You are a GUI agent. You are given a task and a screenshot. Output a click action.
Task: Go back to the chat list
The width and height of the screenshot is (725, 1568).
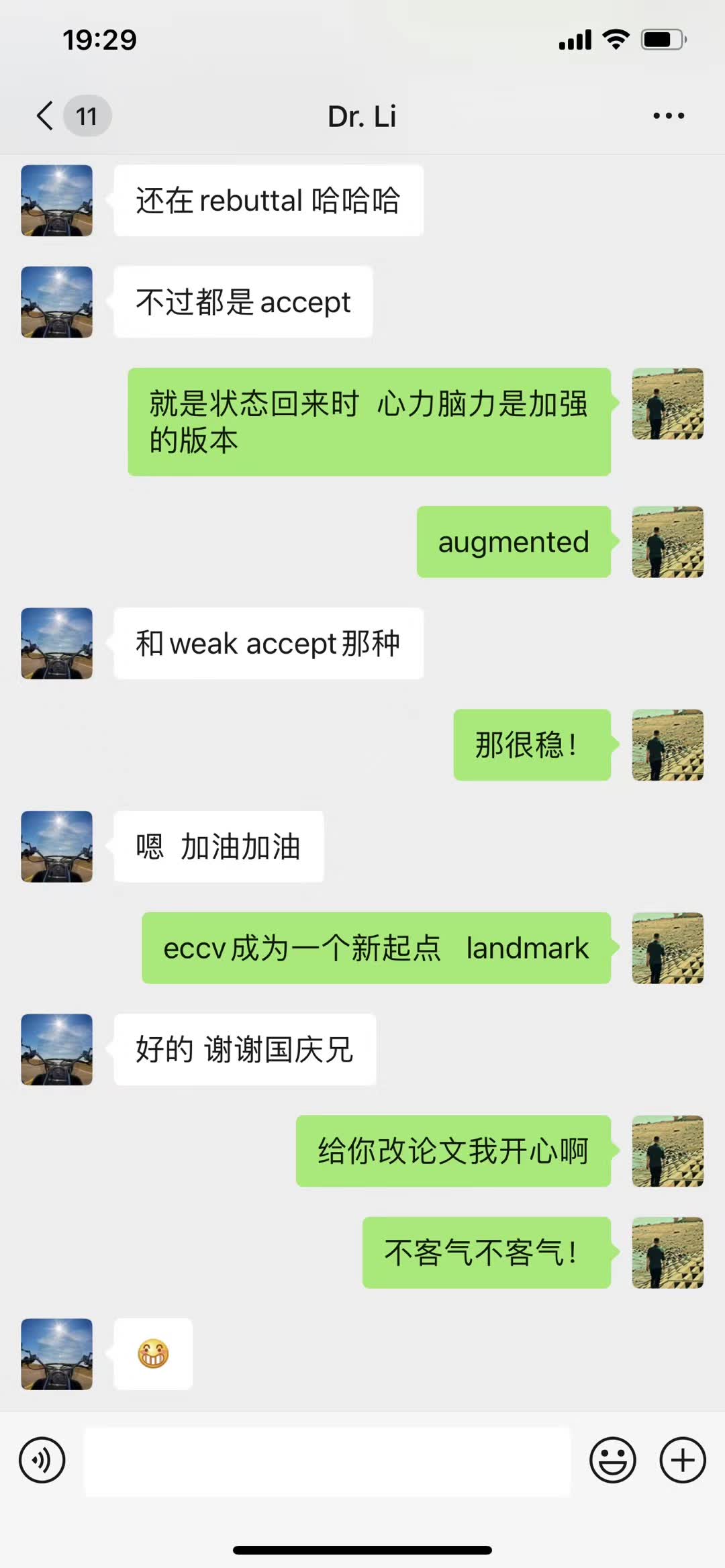point(46,116)
